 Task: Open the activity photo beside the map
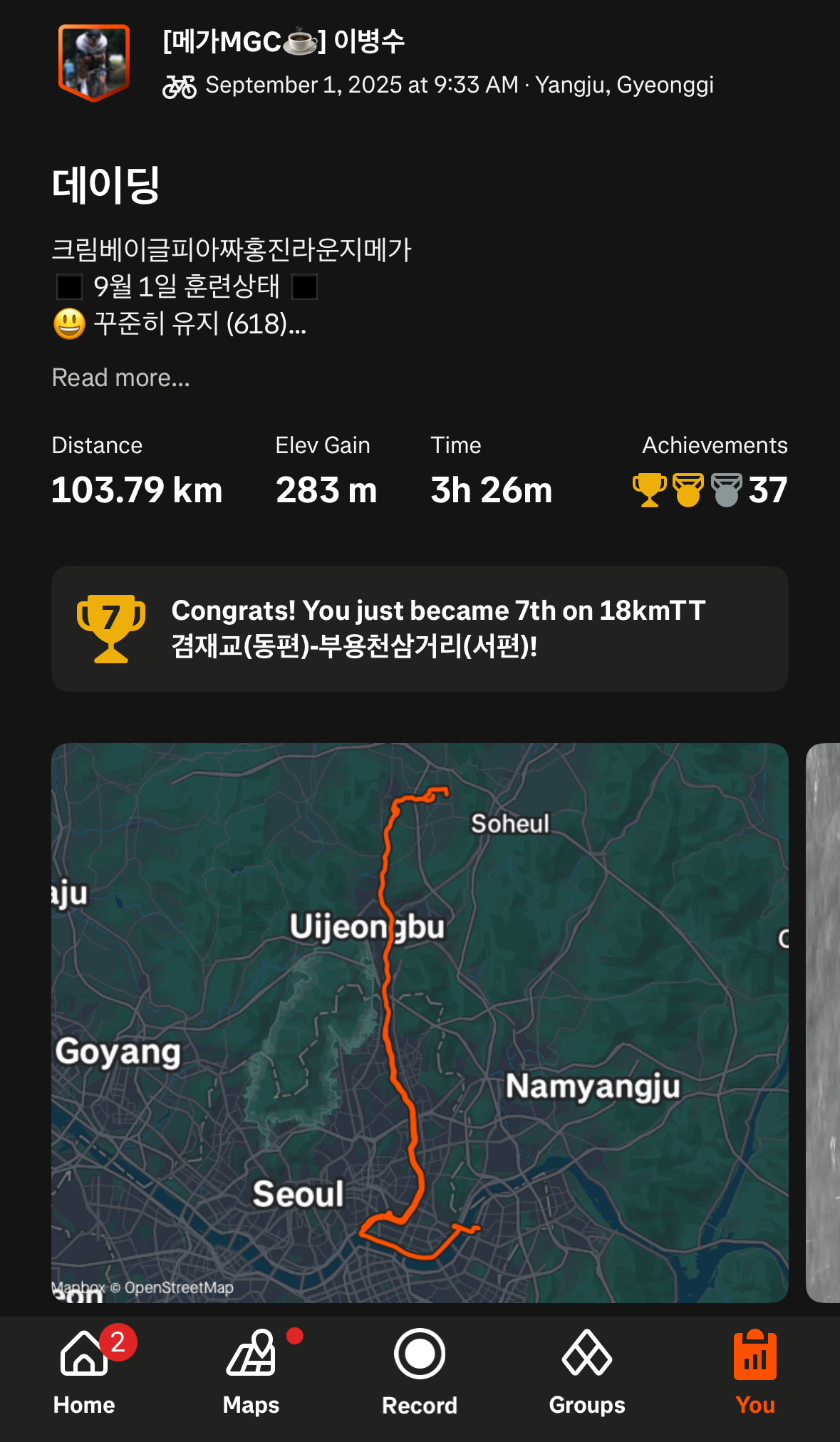(x=823, y=1022)
